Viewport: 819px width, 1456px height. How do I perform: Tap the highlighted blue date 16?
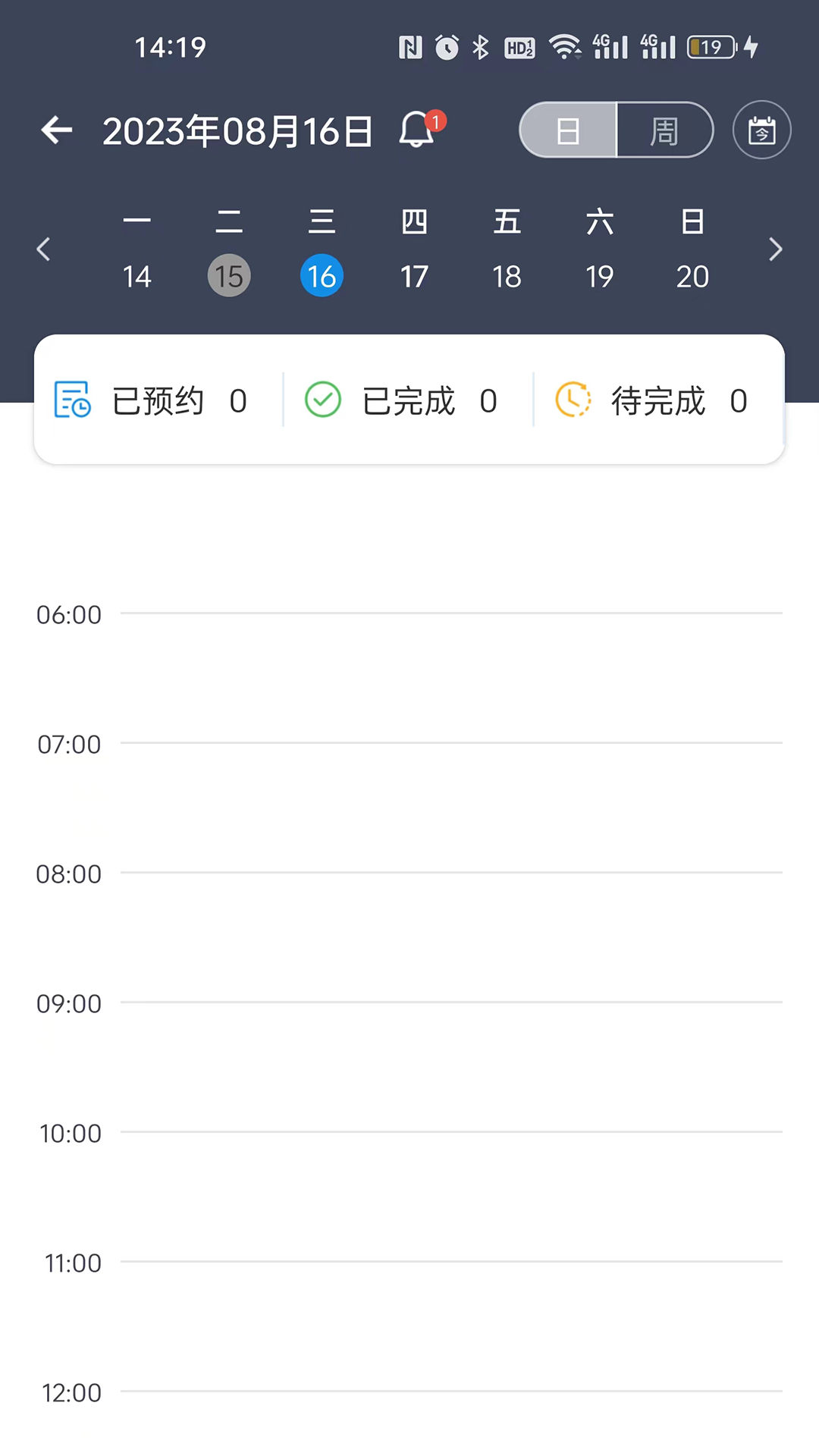[x=322, y=275]
